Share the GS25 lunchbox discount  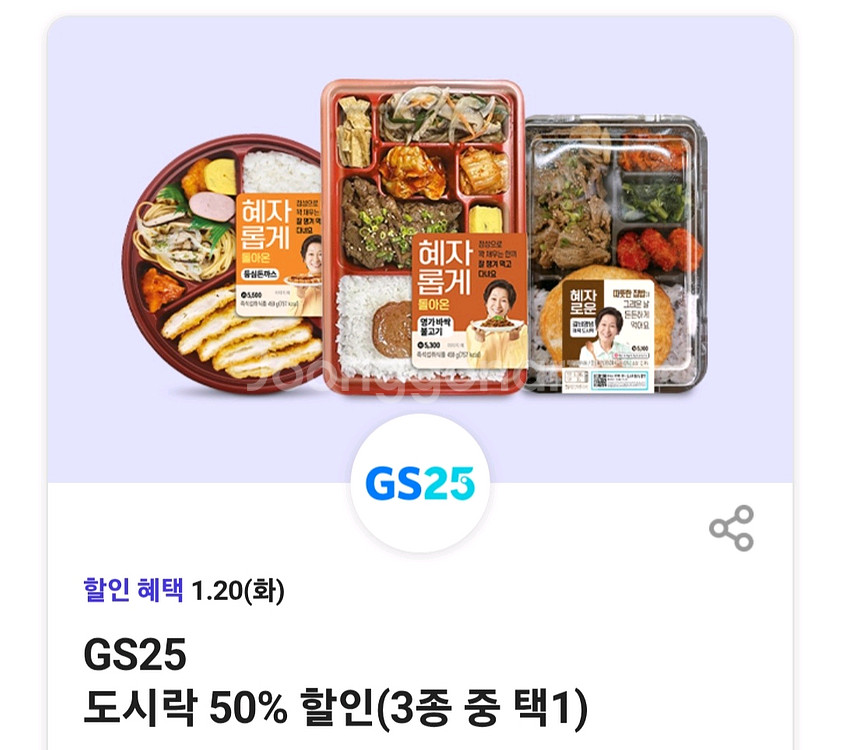[x=731, y=528]
